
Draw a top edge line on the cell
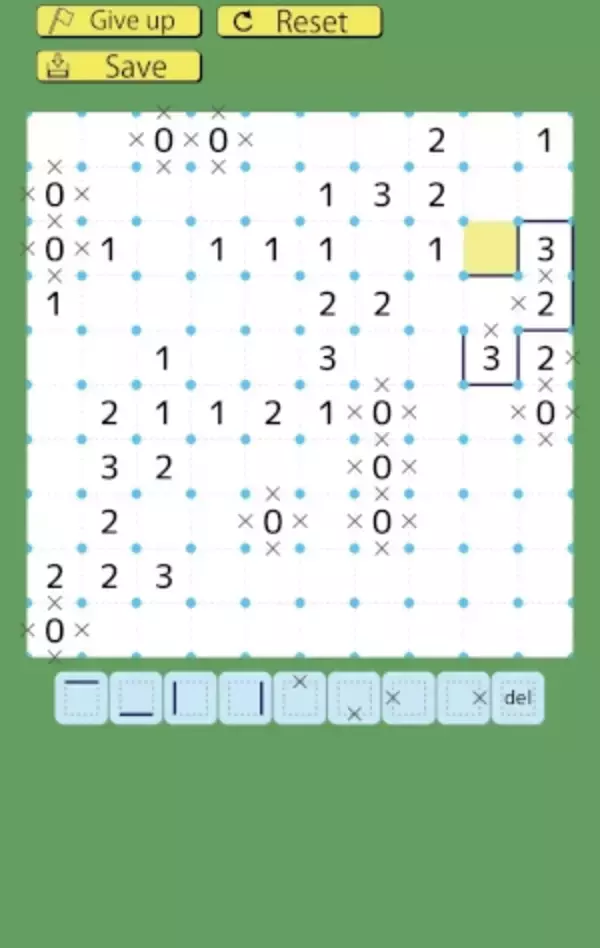(x=81, y=698)
